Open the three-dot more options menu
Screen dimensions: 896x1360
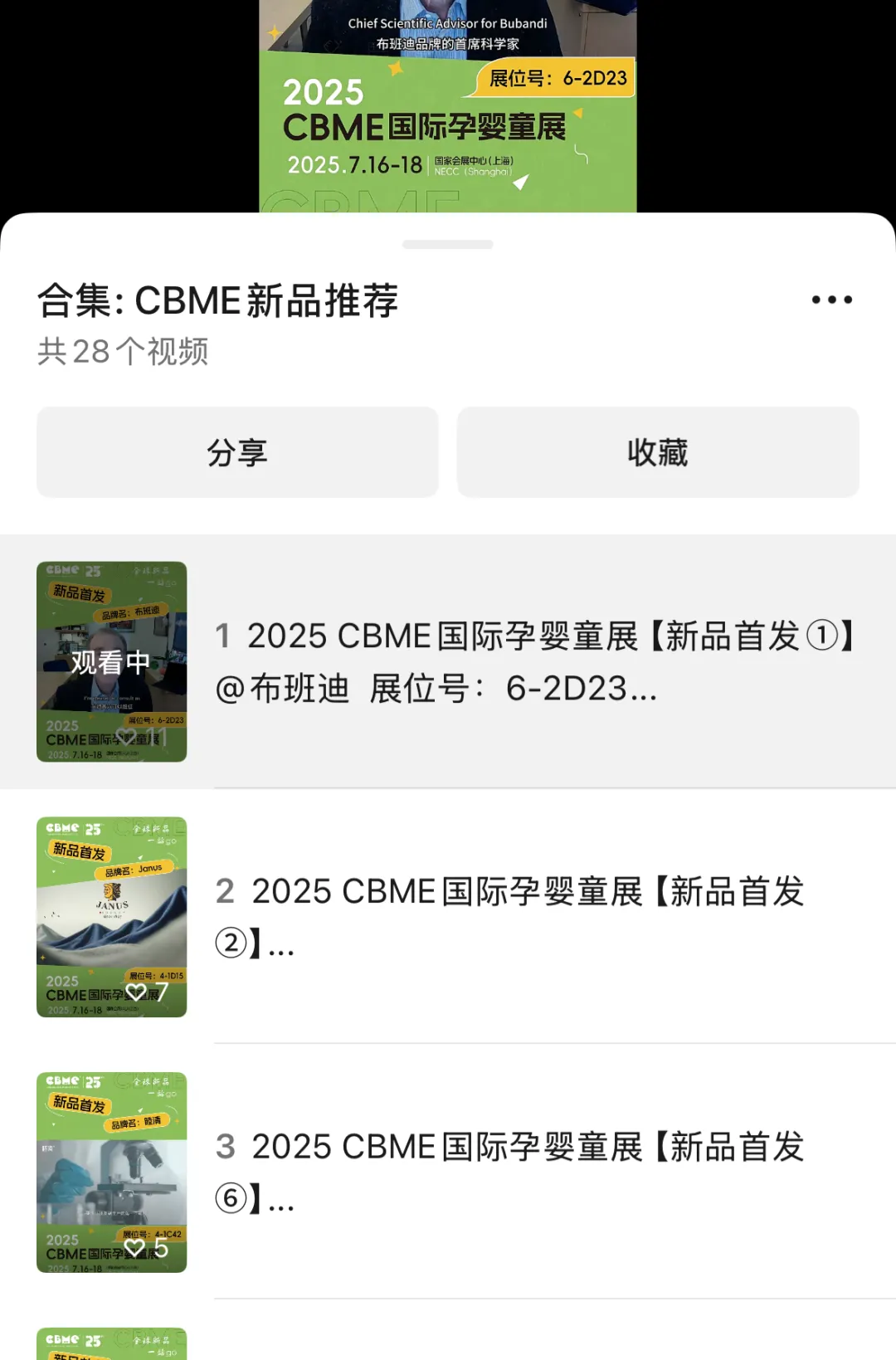[x=832, y=300]
